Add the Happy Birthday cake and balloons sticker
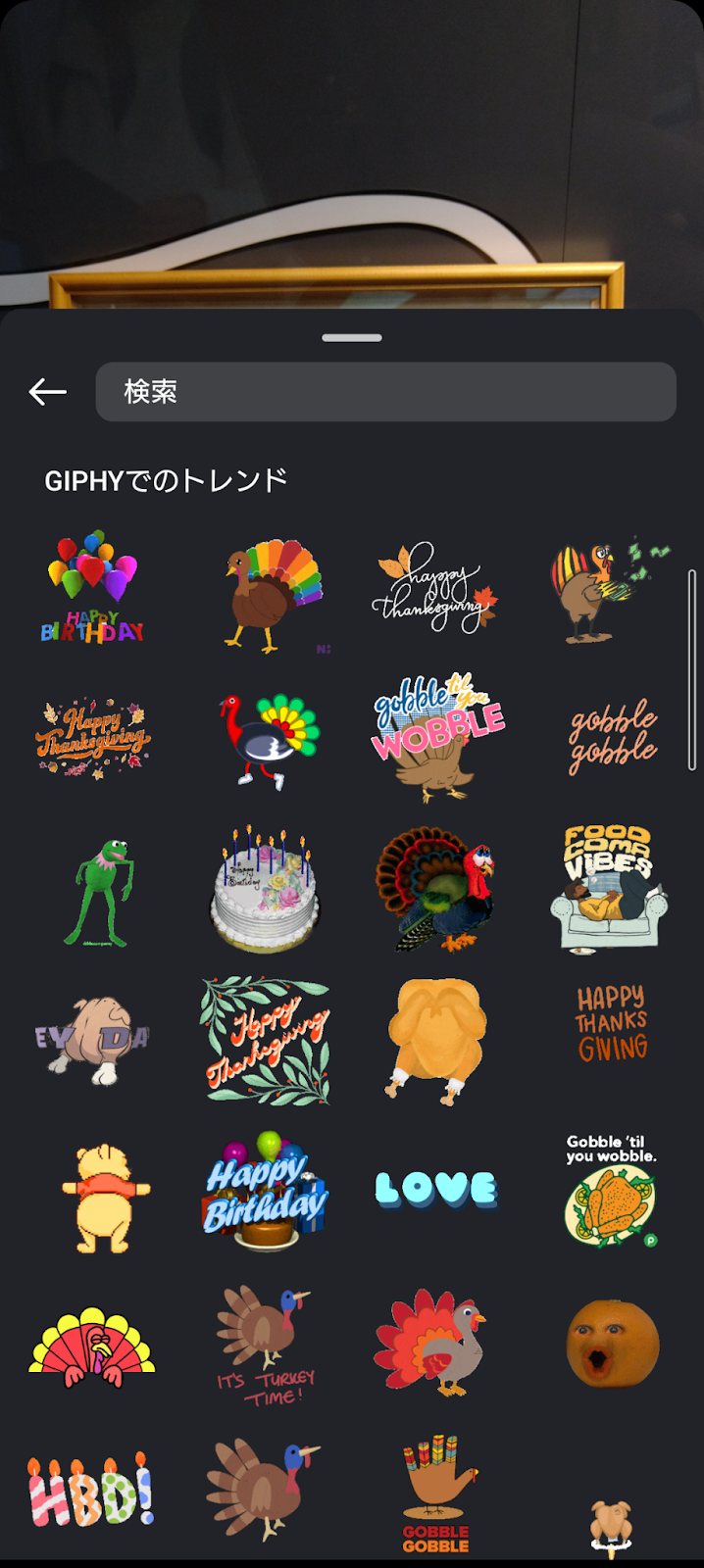Image resolution: width=704 pixels, height=1568 pixels. pyautogui.click(x=266, y=1191)
